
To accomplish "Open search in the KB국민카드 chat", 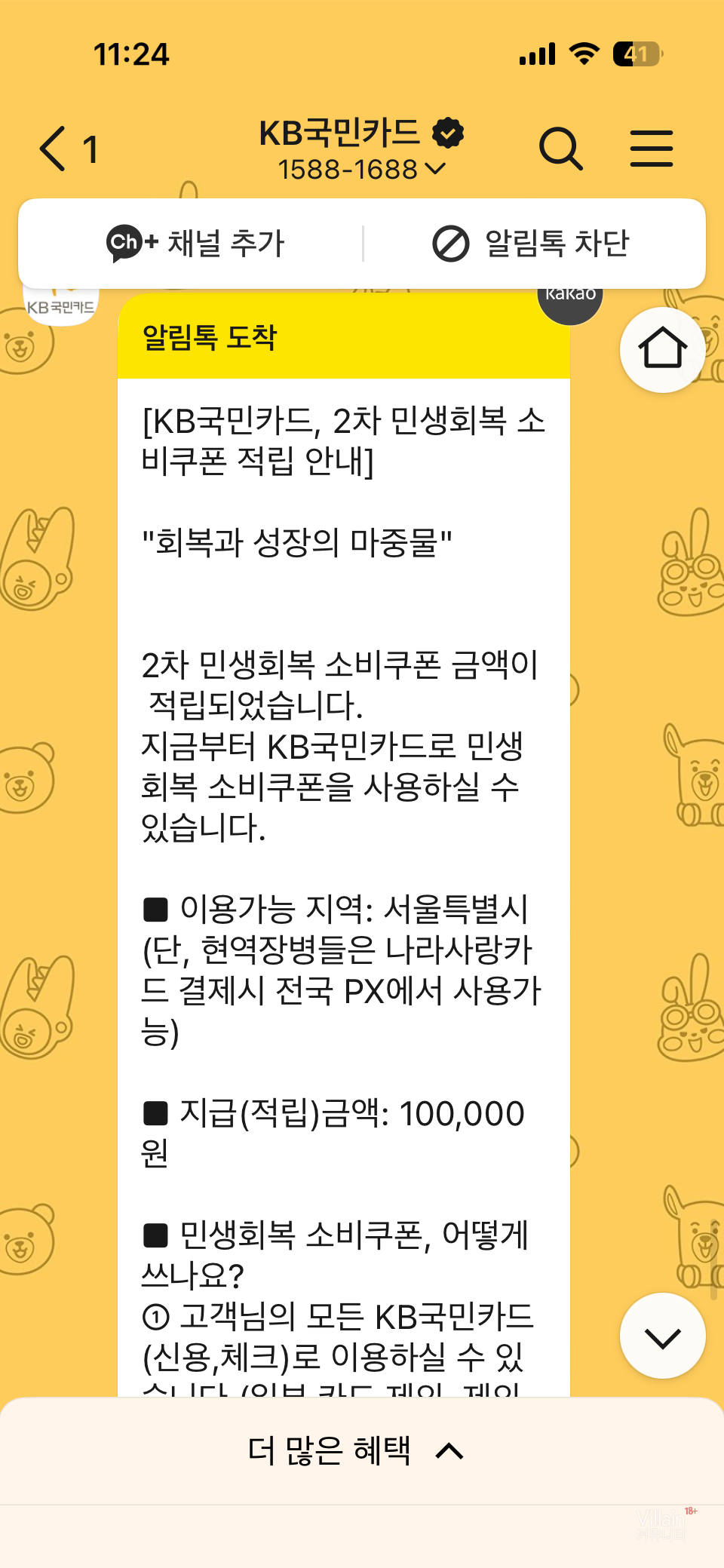I will coord(561,149).
